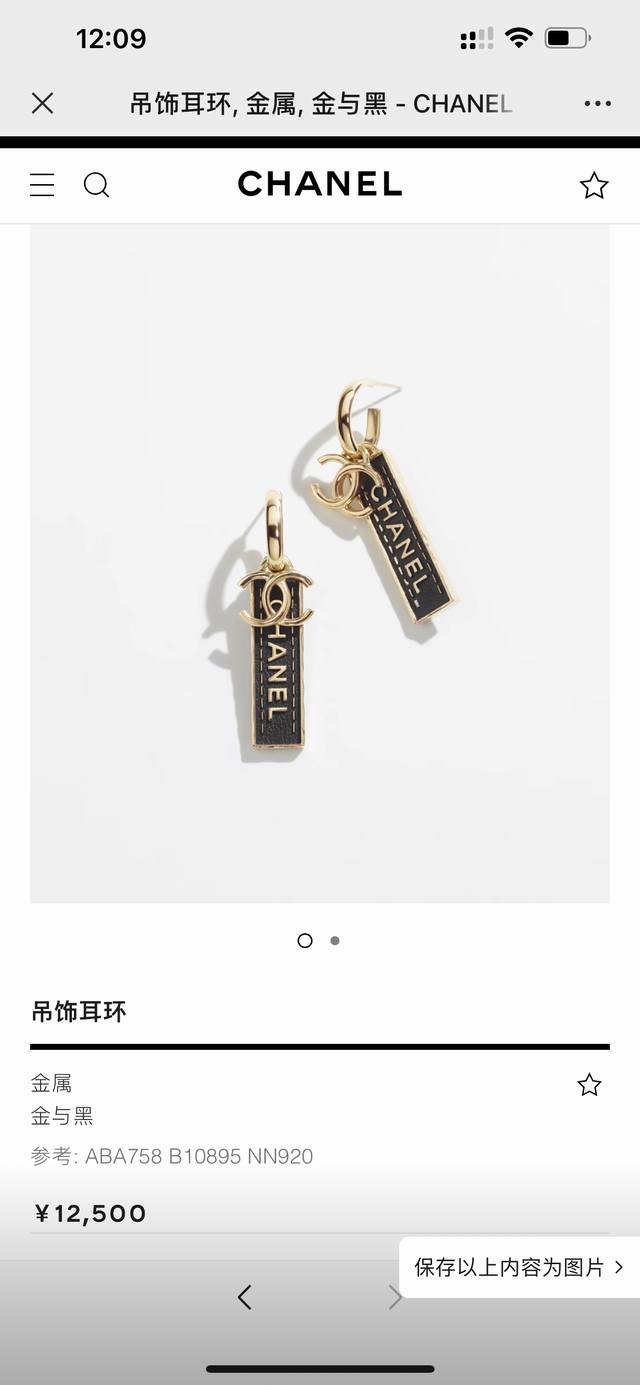Switch to the second image dot
640x1385 pixels.
click(x=335, y=940)
